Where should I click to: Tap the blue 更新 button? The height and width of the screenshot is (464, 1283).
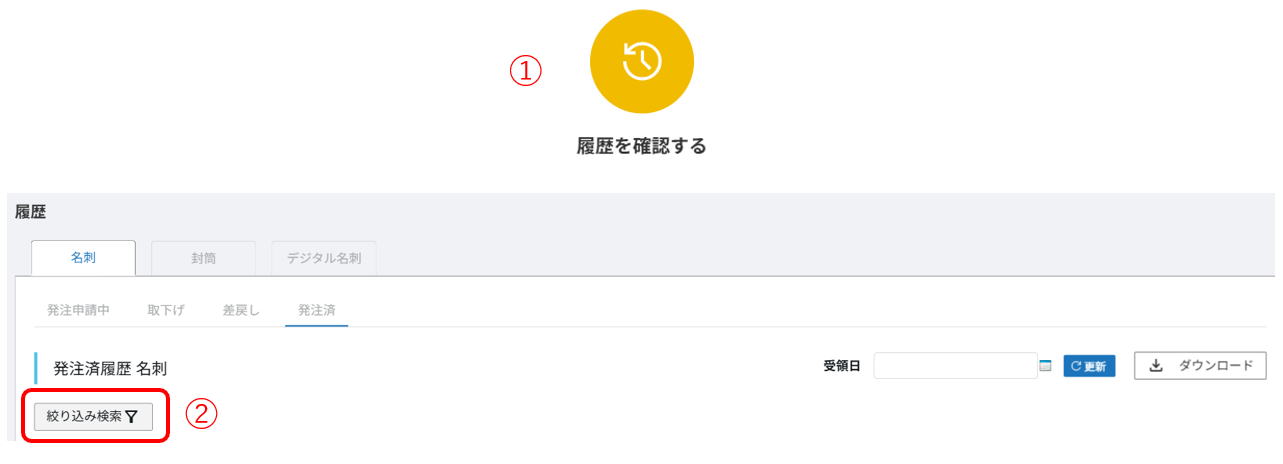pyautogui.click(x=1089, y=366)
